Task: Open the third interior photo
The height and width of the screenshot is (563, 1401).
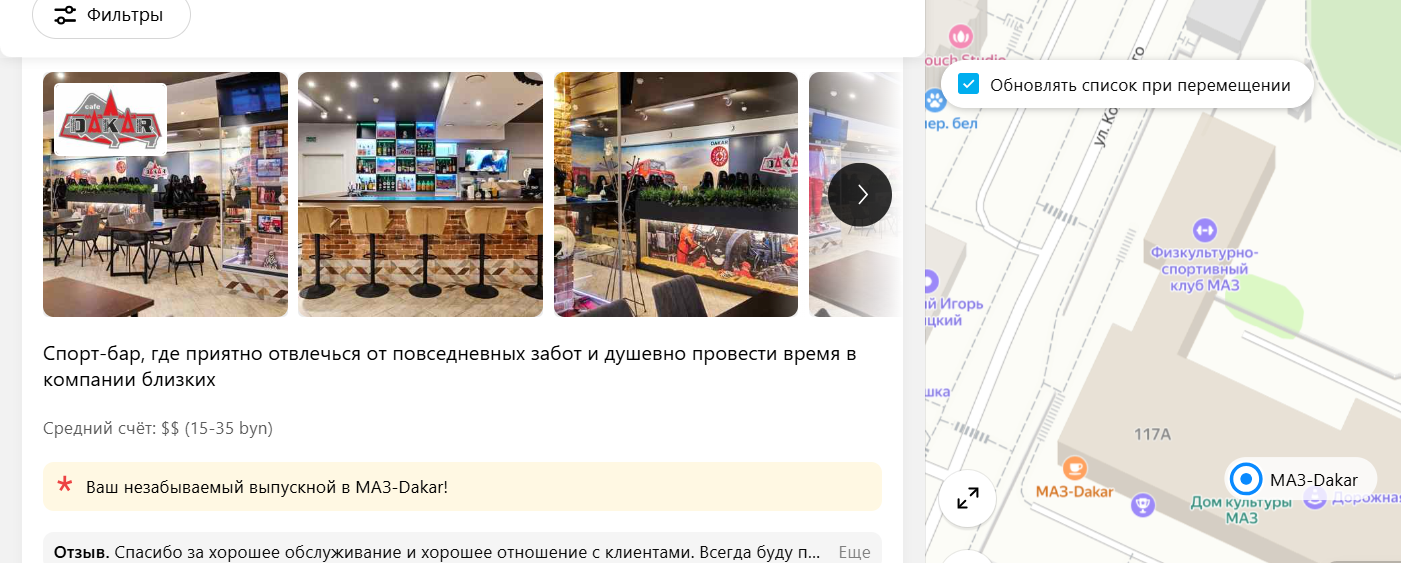Action: pyautogui.click(x=675, y=194)
